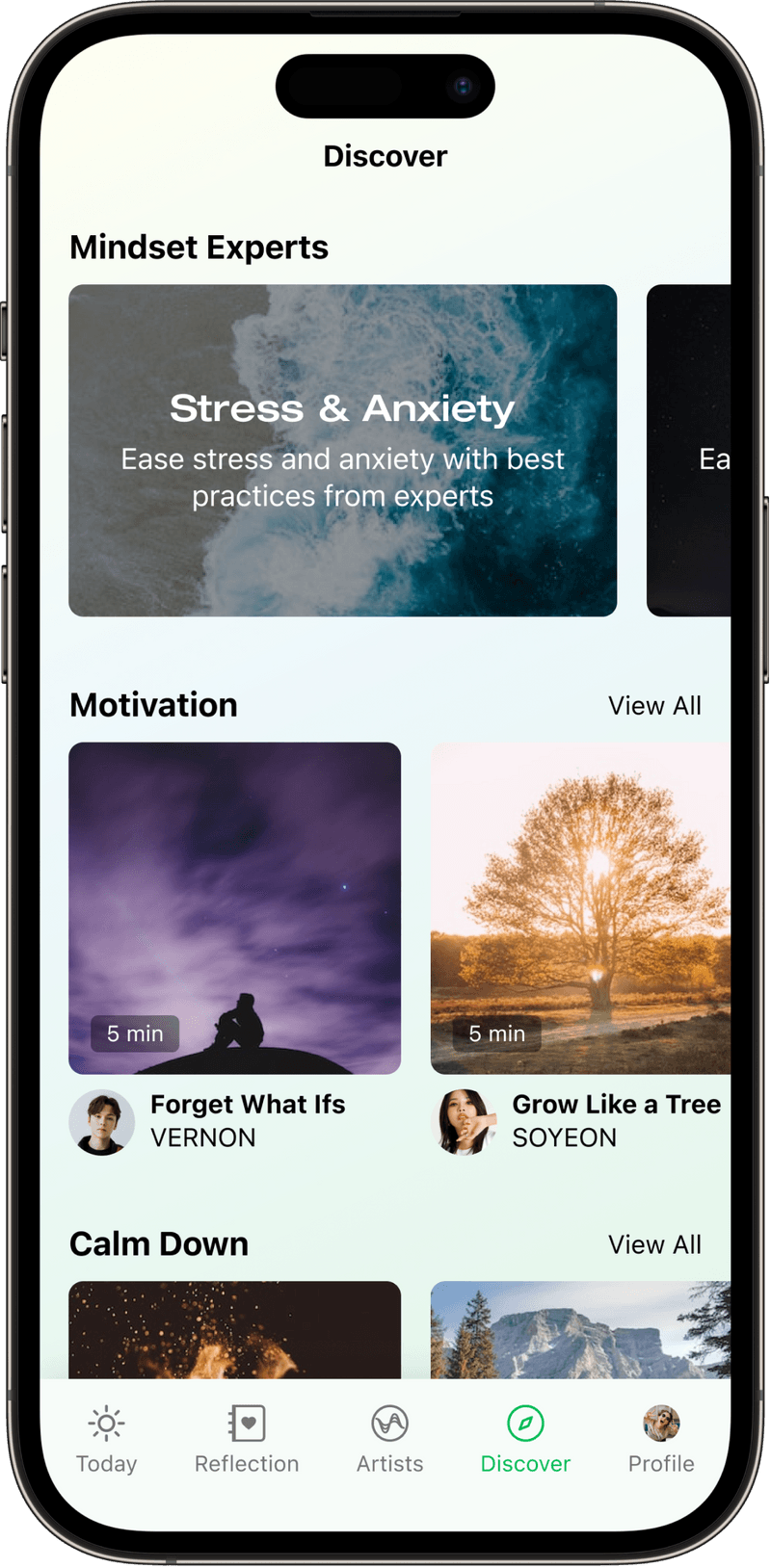The width and height of the screenshot is (771, 1568).
Task: Tap the Artists waveform icon
Action: point(389,1422)
